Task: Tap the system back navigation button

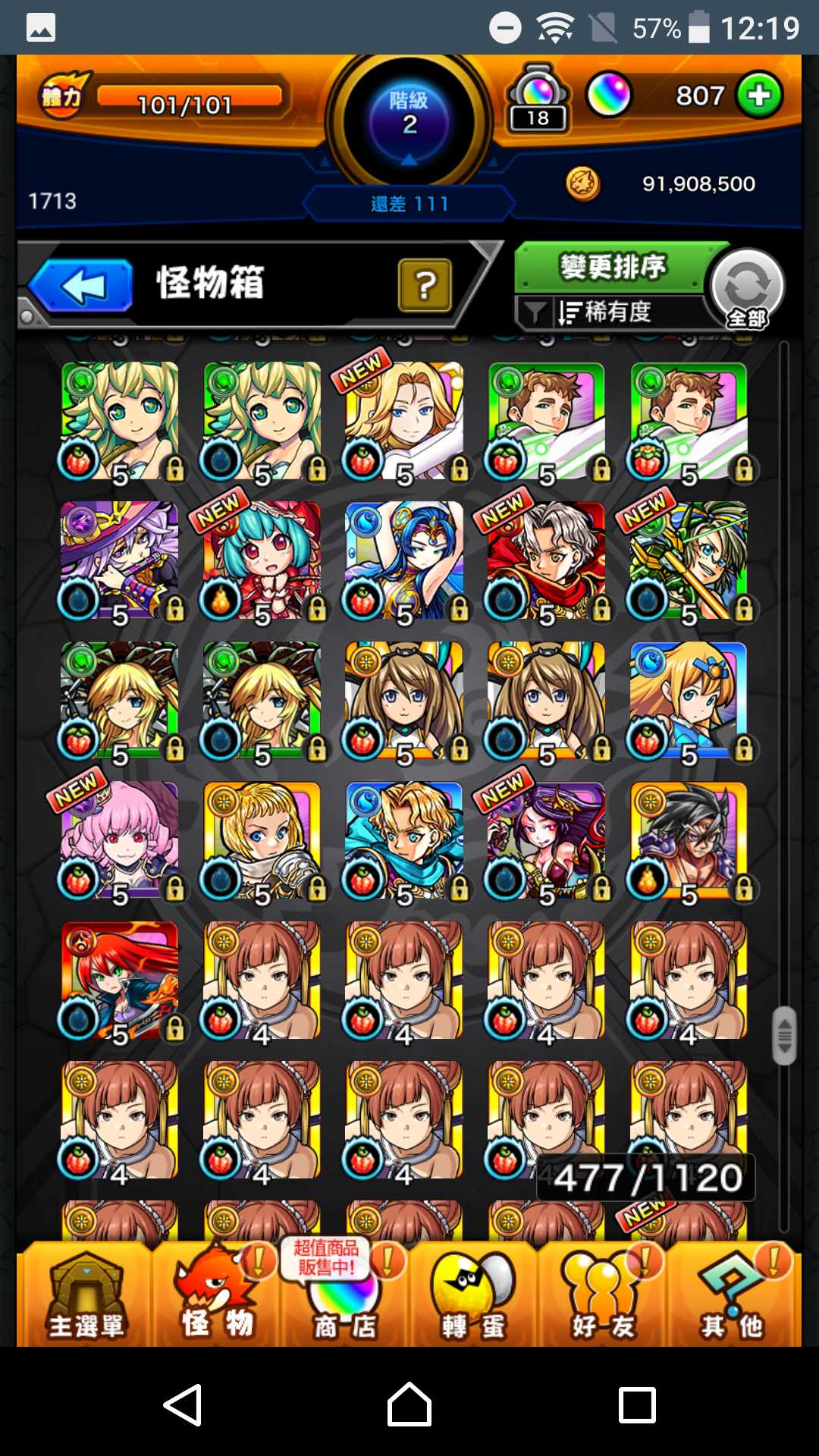Action: (x=183, y=1404)
